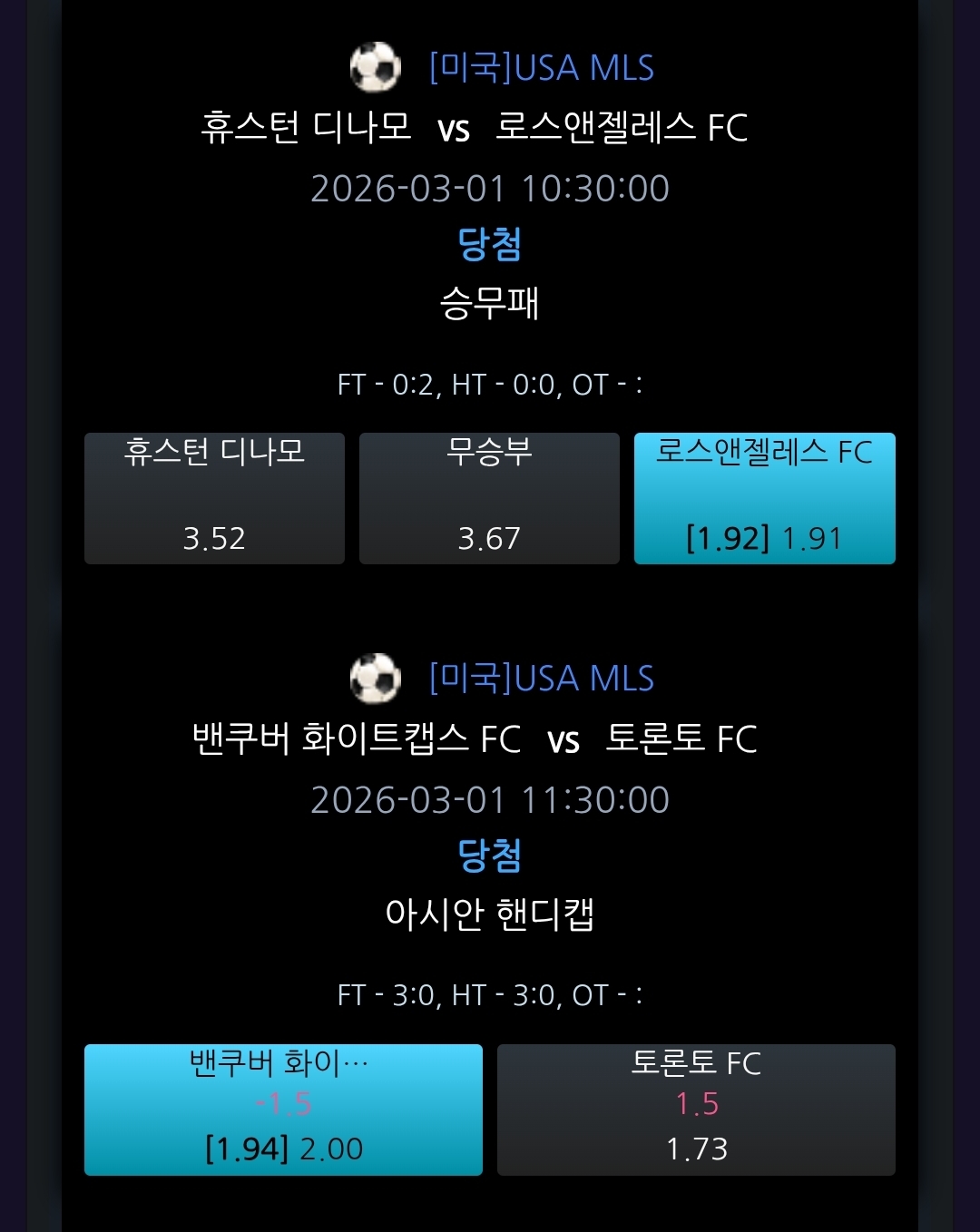Tap the 토론토 FC 1.5 handicap box
This screenshot has height=1232, width=980.
point(696,1110)
